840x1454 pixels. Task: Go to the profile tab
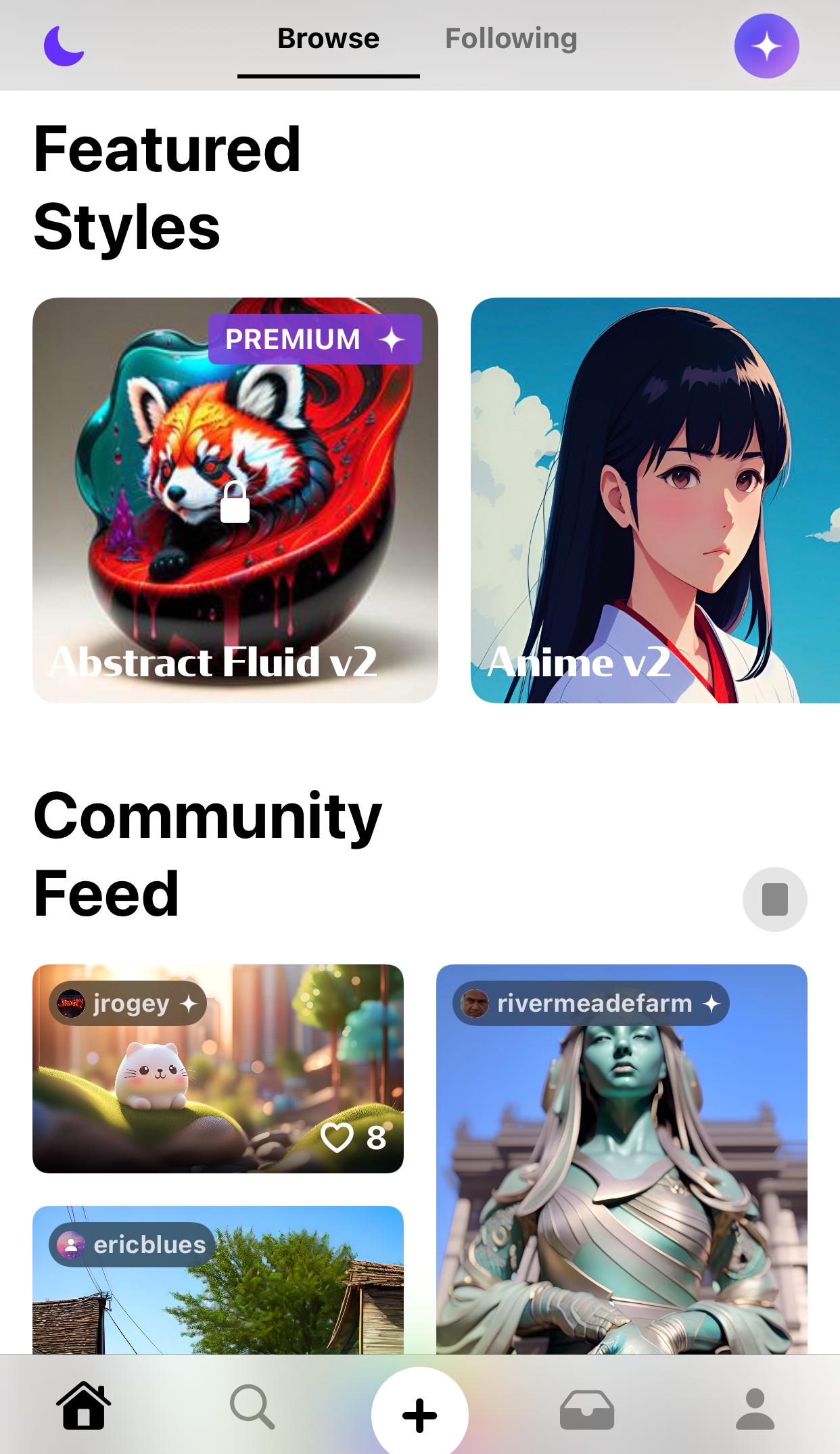click(x=755, y=1409)
